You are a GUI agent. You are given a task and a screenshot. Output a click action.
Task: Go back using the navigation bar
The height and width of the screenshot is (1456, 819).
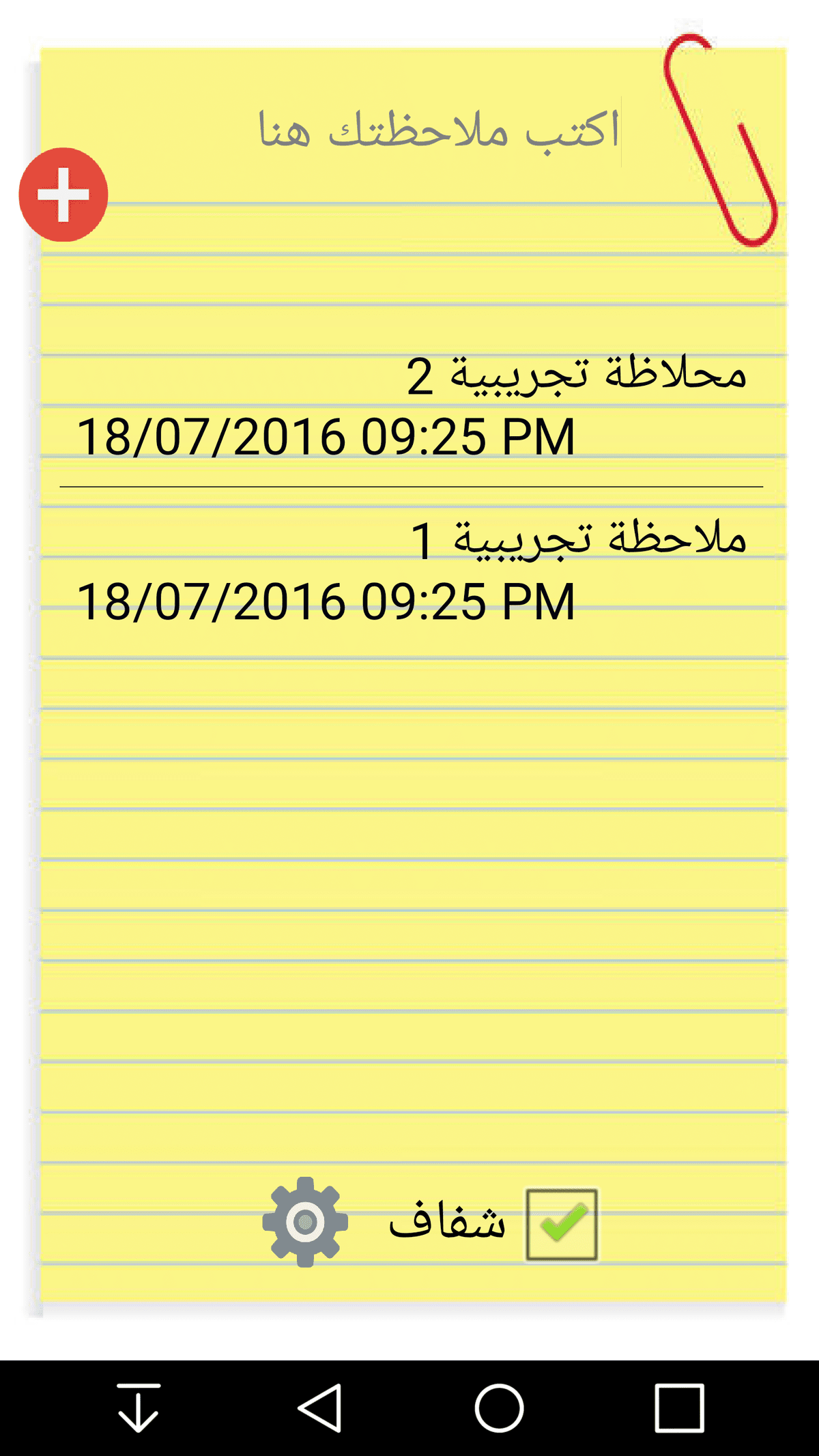click(319, 1408)
